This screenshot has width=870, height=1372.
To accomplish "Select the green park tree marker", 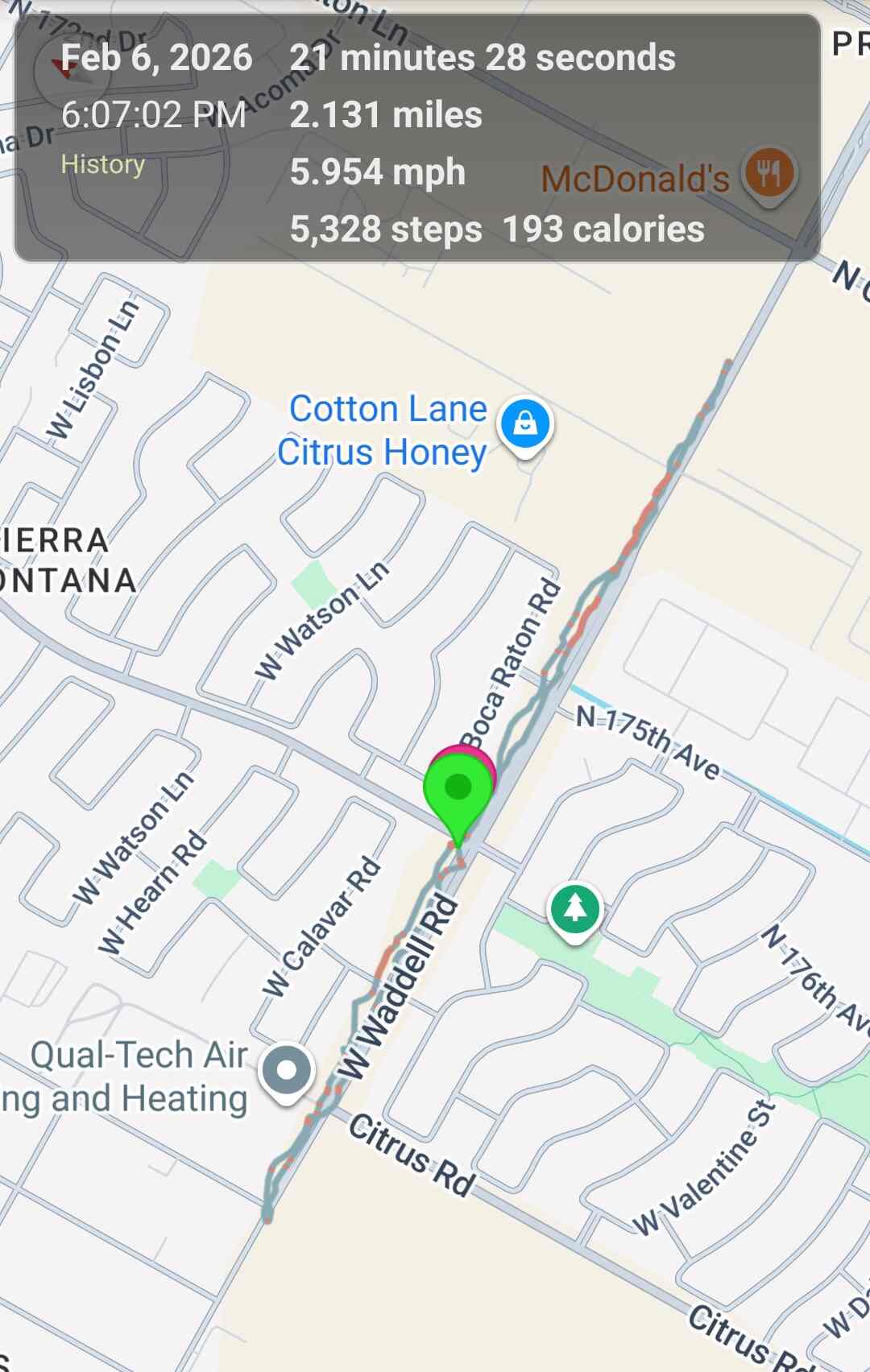I will pos(574,909).
